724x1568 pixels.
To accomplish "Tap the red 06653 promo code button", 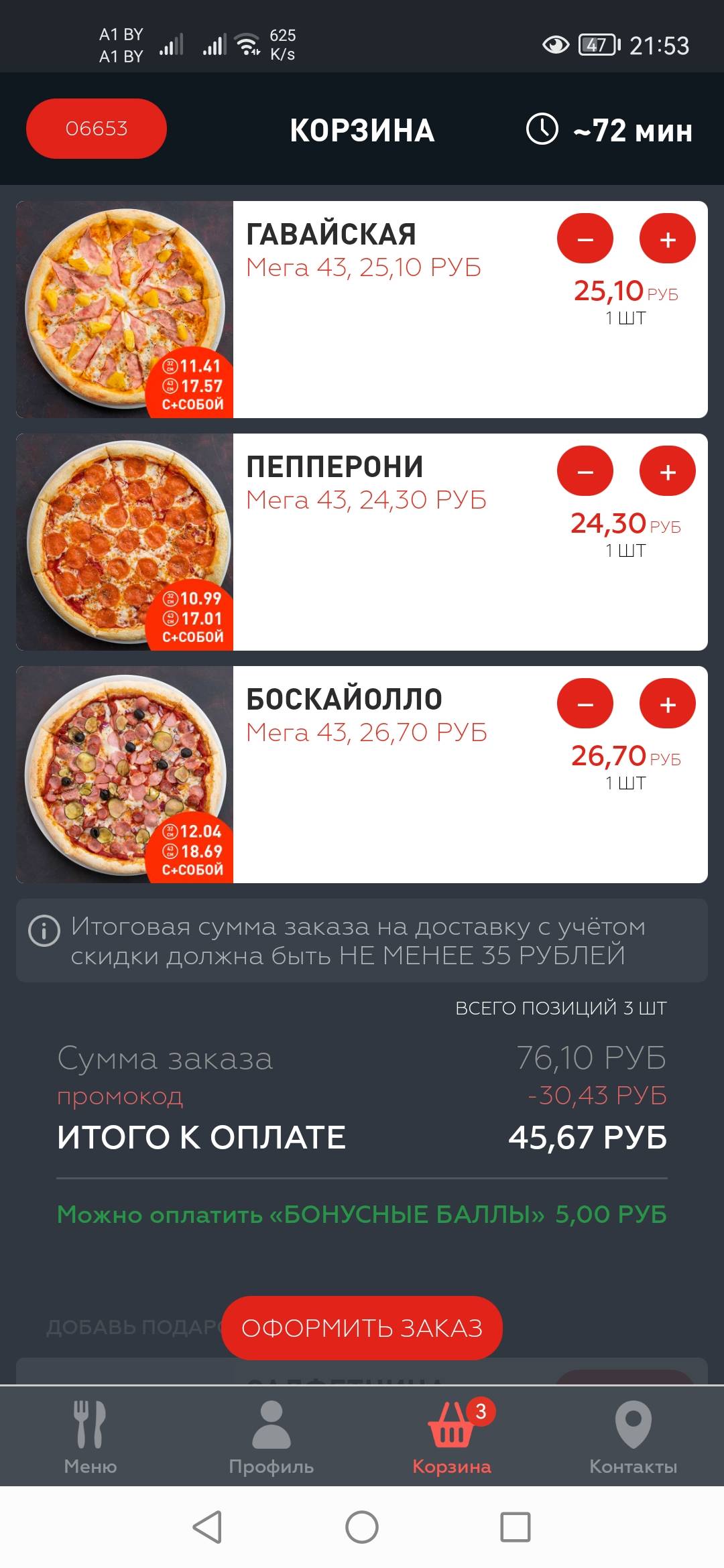I will 96,129.
